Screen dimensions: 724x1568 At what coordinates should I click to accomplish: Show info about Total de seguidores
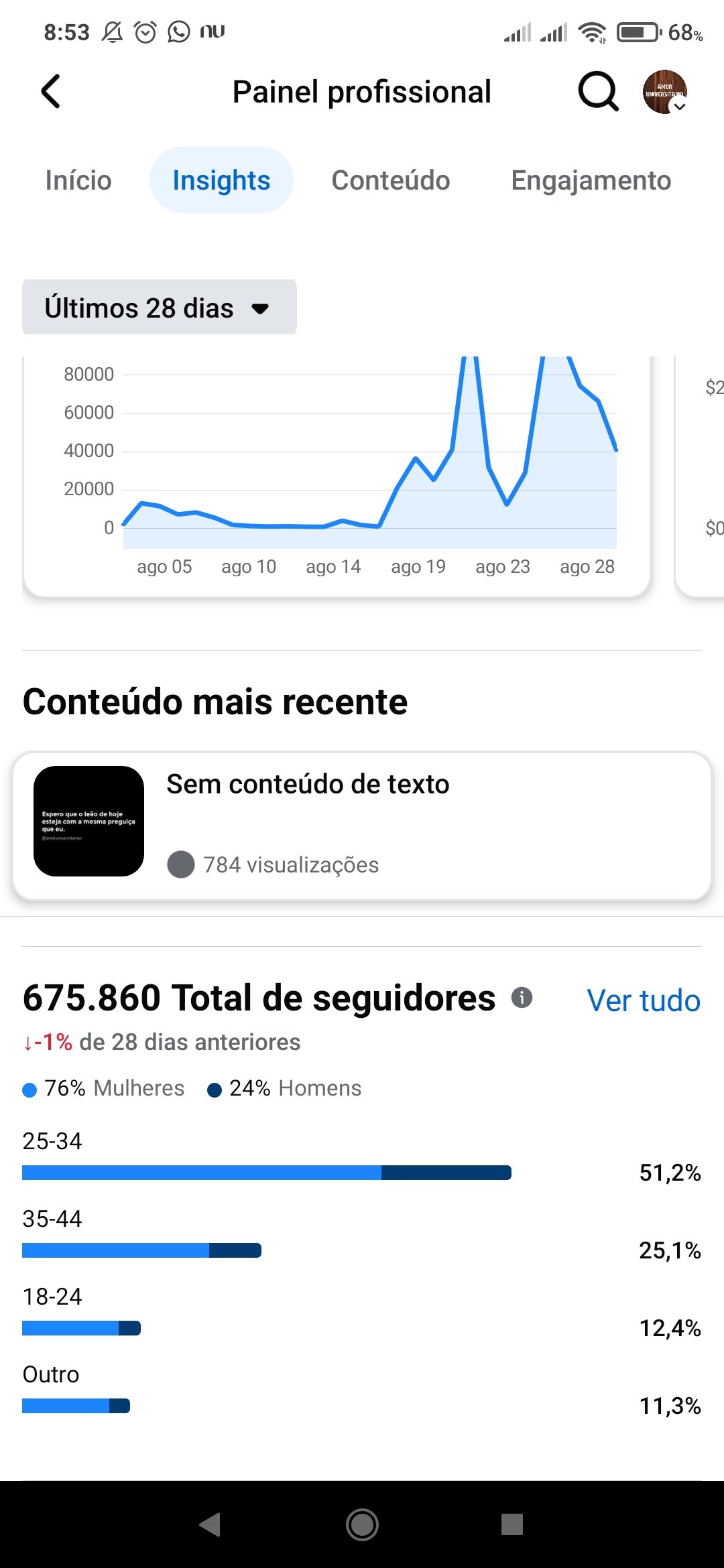click(x=522, y=998)
